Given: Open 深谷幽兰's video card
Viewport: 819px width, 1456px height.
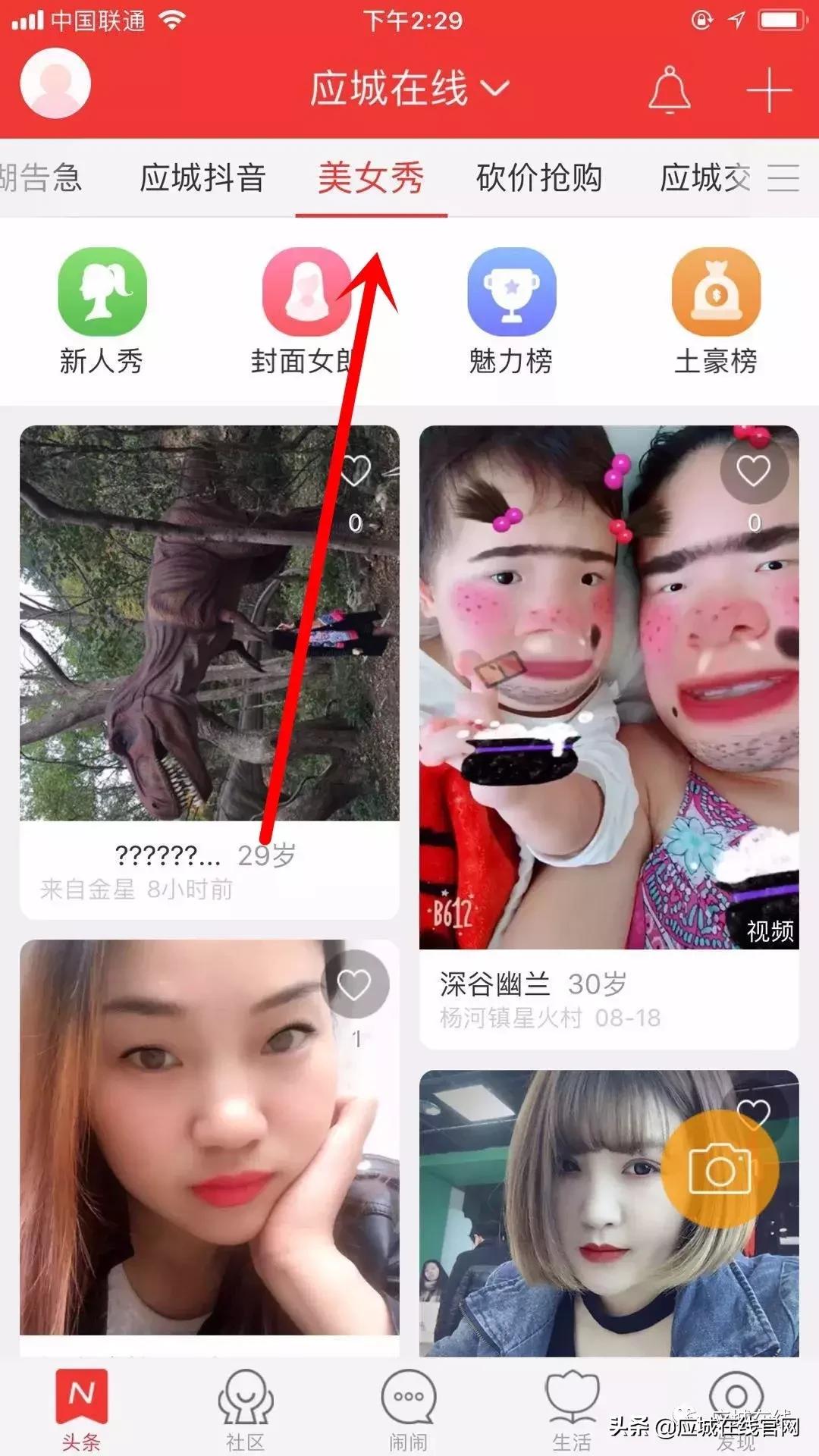Looking at the screenshot, I should pos(609,736).
